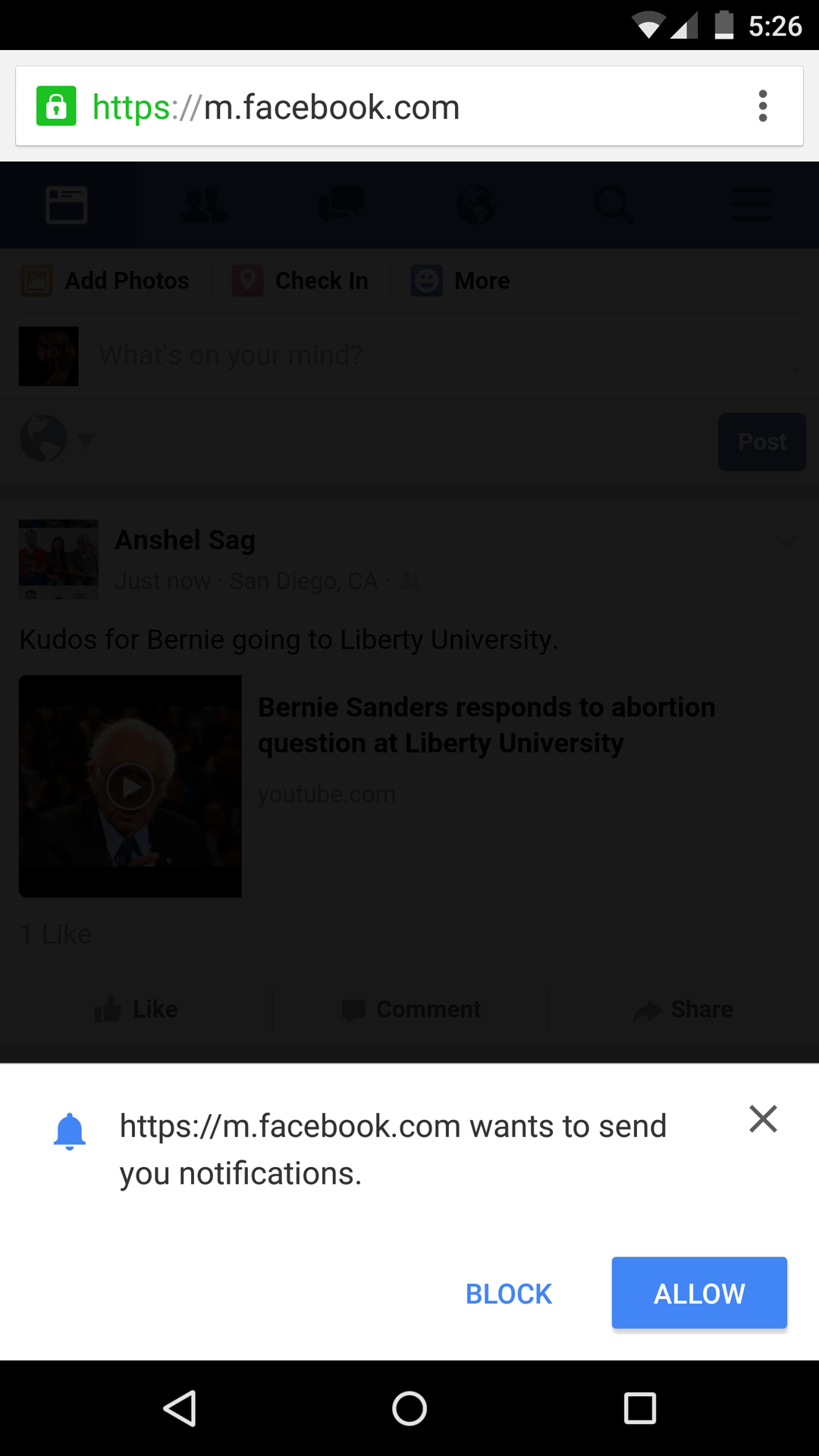This screenshot has width=819, height=1456.
Task: Go back using system back button
Action: click(180, 1408)
